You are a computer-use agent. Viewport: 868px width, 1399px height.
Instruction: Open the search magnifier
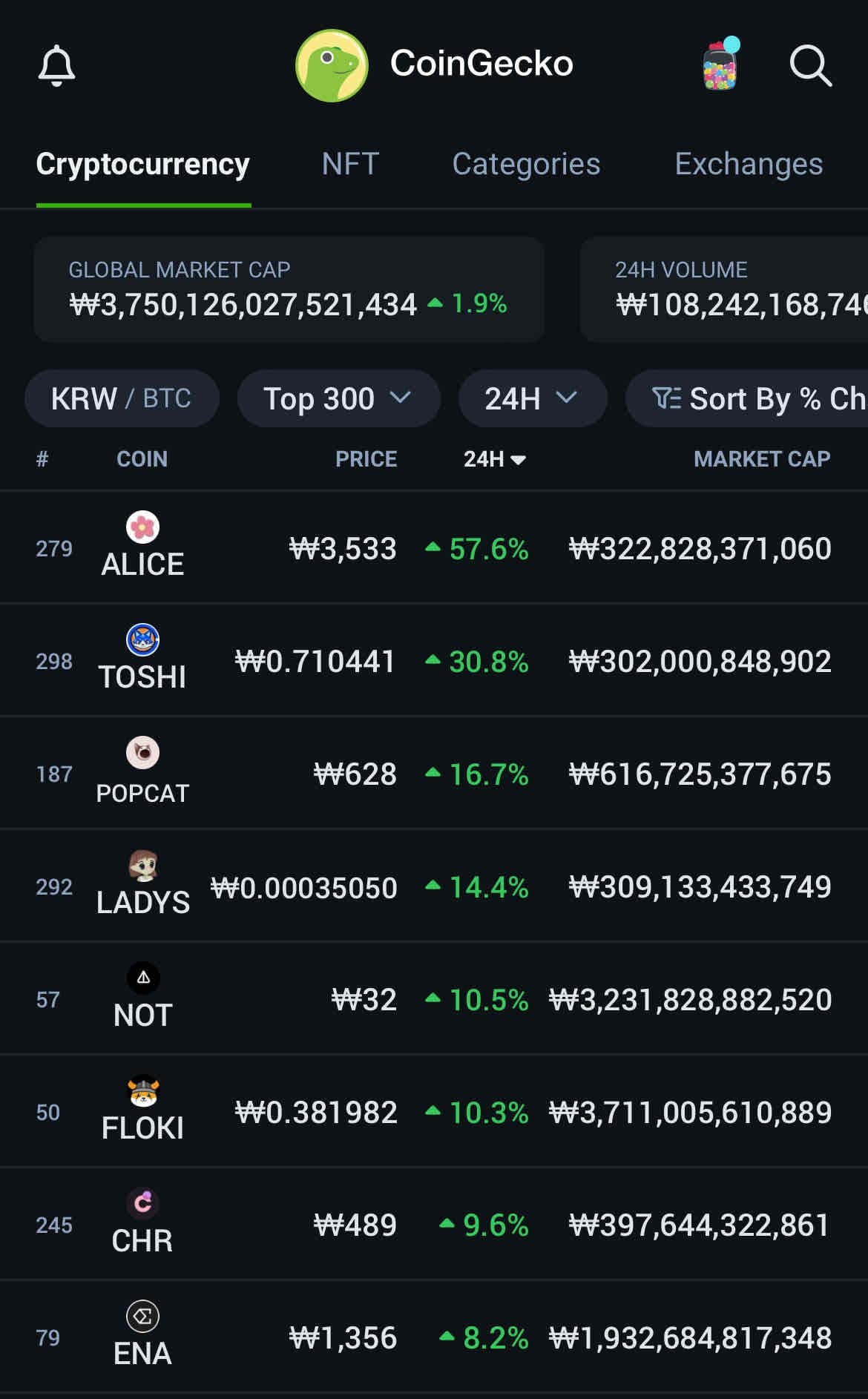[810, 66]
